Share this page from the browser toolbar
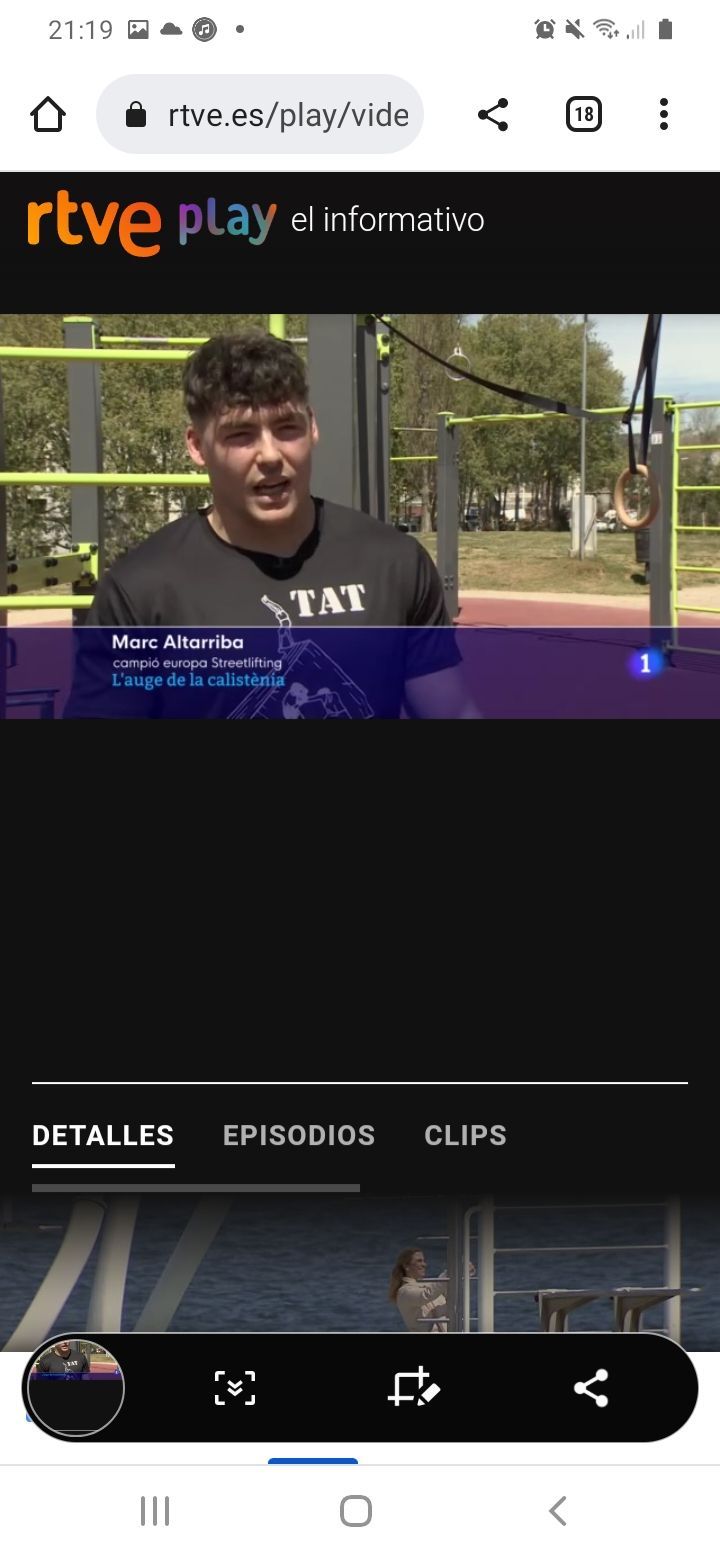The width and height of the screenshot is (720, 1560). [x=493, y=115]
